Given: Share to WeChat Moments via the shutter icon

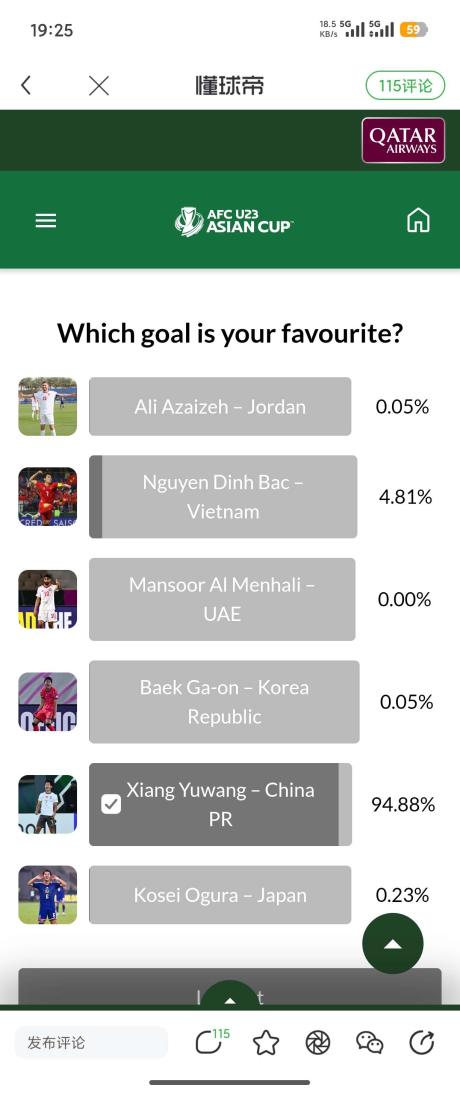Looking at the screenshot, I should pos(318,1043).
